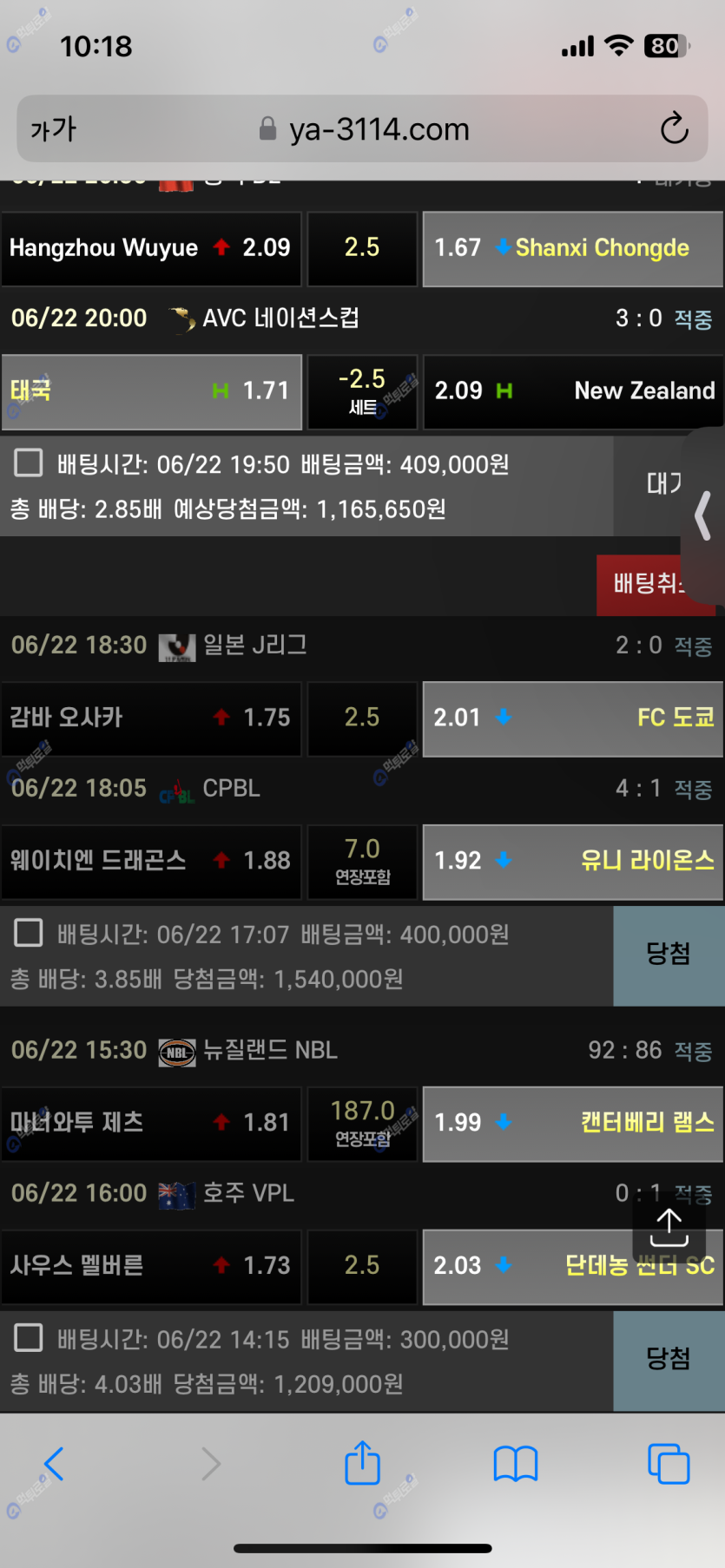The height and width of the screenshot is (1568, 725).
Task: Open the Safari share sheet
Action: pos(362,1464)
